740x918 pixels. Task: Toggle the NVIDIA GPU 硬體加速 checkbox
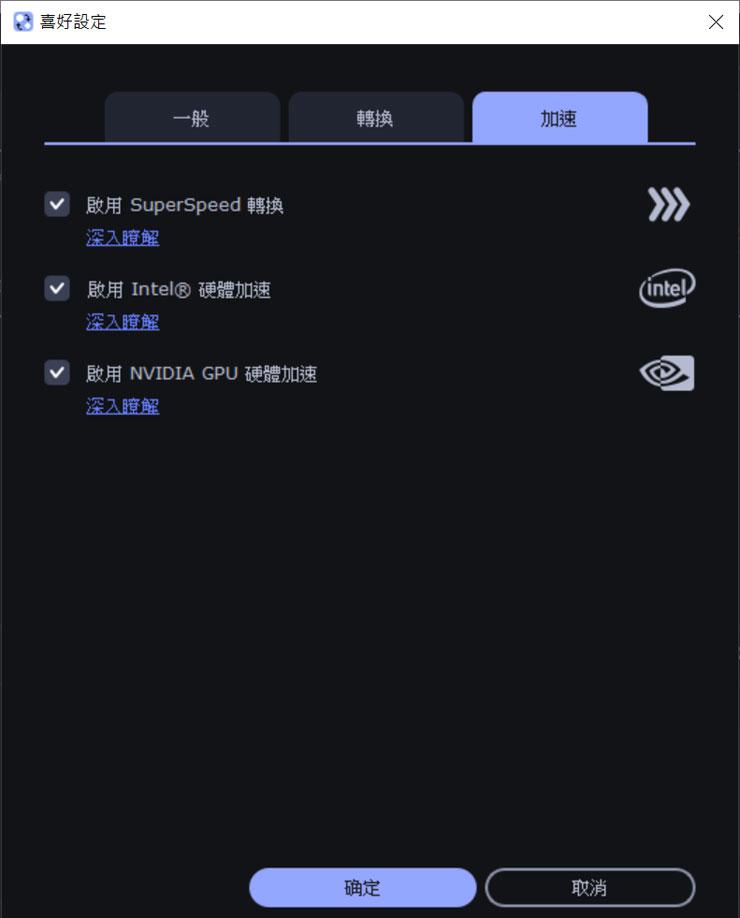pyautogui.click(x=57, y=372)
